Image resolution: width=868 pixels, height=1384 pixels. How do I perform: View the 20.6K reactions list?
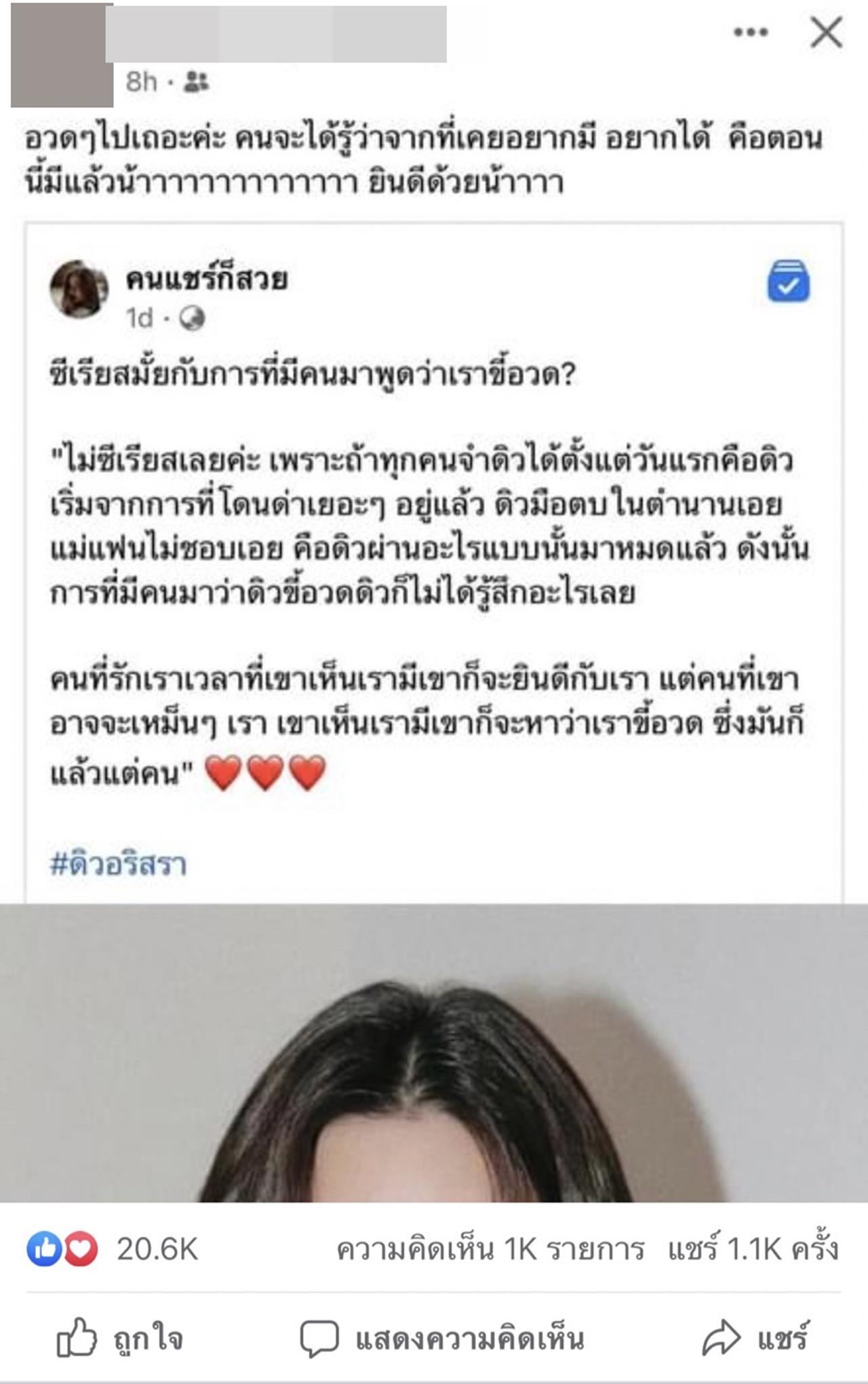point(113,1248)
